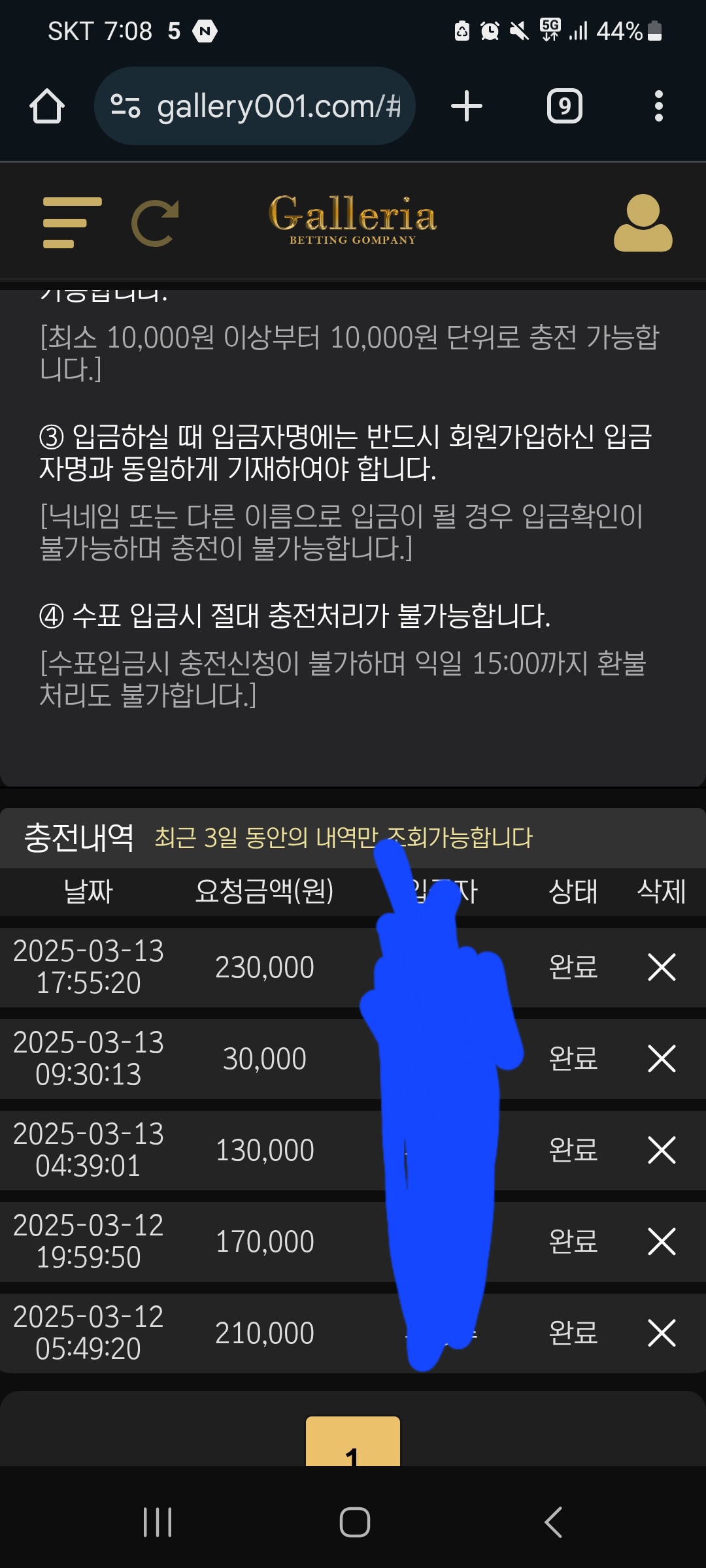Delete the 30,000 charge record
The height and width of the screenshot is (1568, 706).
(661, 1058)
